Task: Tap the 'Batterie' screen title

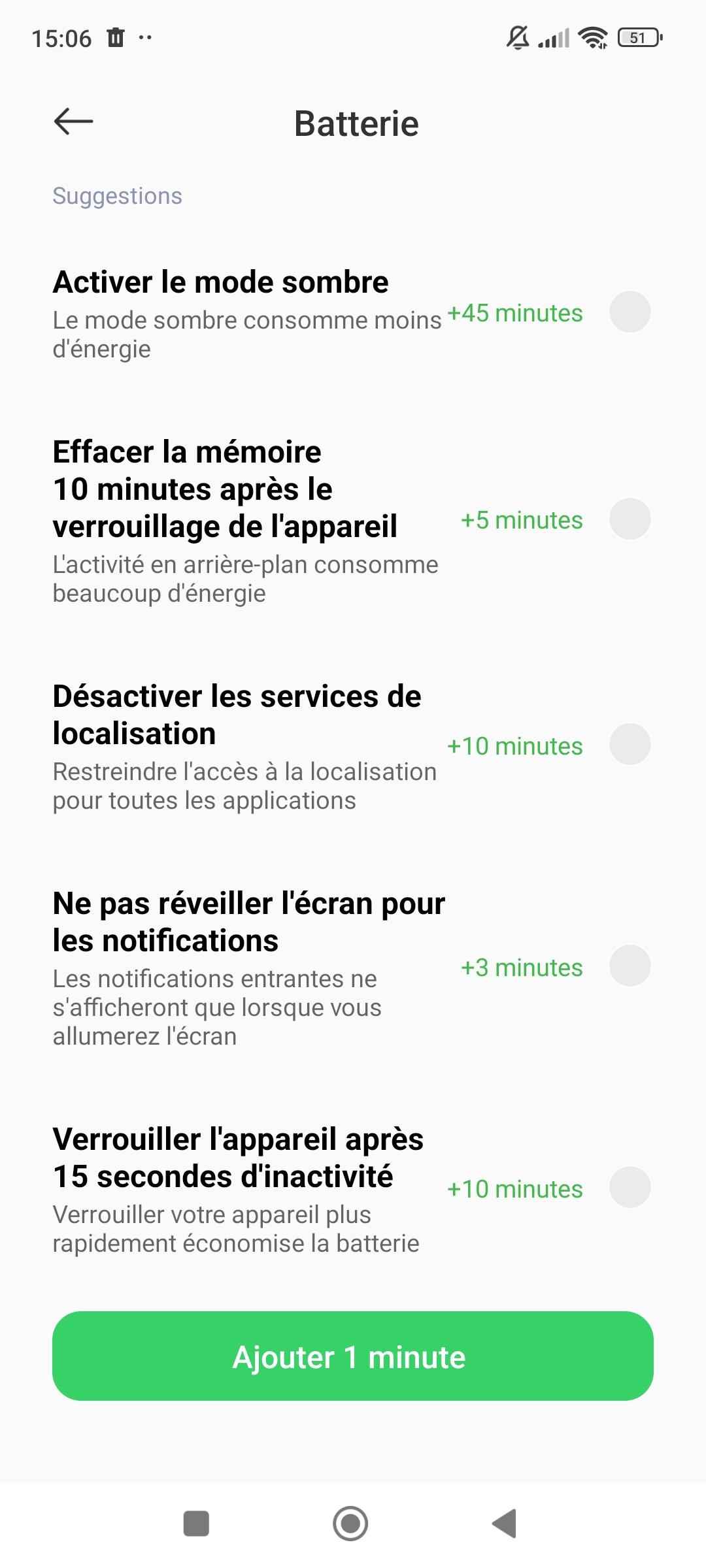Action: [x=356, y=123]
